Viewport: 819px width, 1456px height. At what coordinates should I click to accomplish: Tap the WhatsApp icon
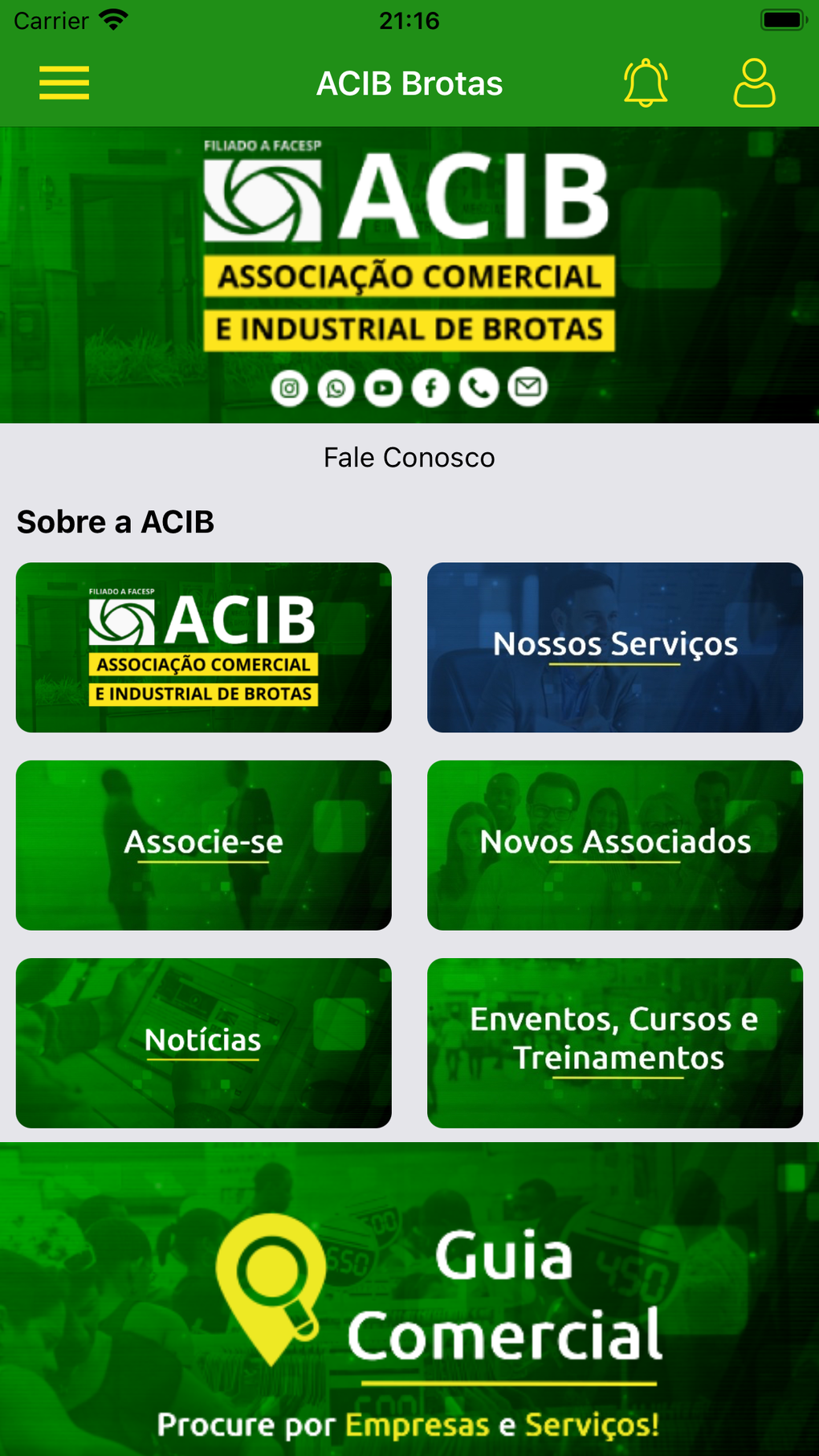336,389
